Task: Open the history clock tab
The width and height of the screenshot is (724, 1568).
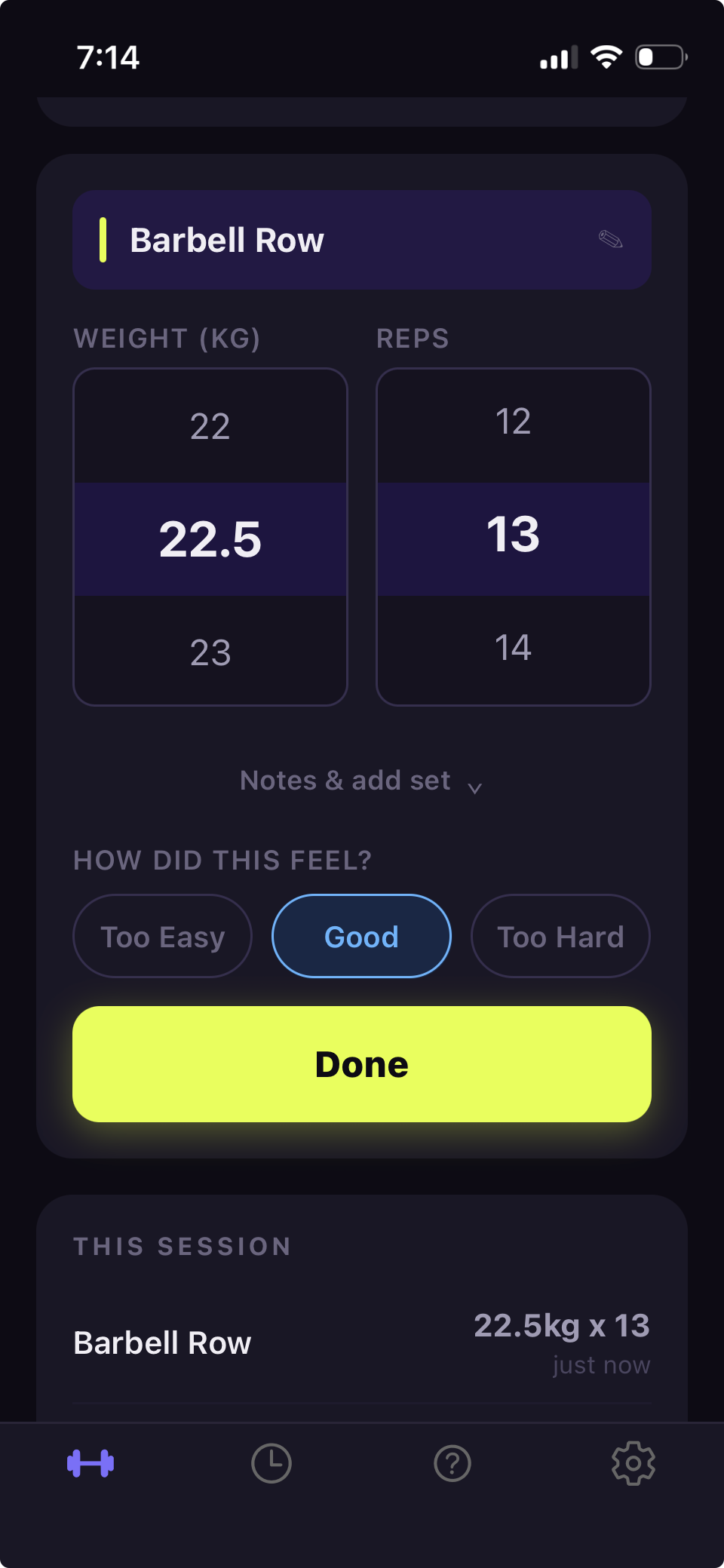Action: [x=271, y=1463]
